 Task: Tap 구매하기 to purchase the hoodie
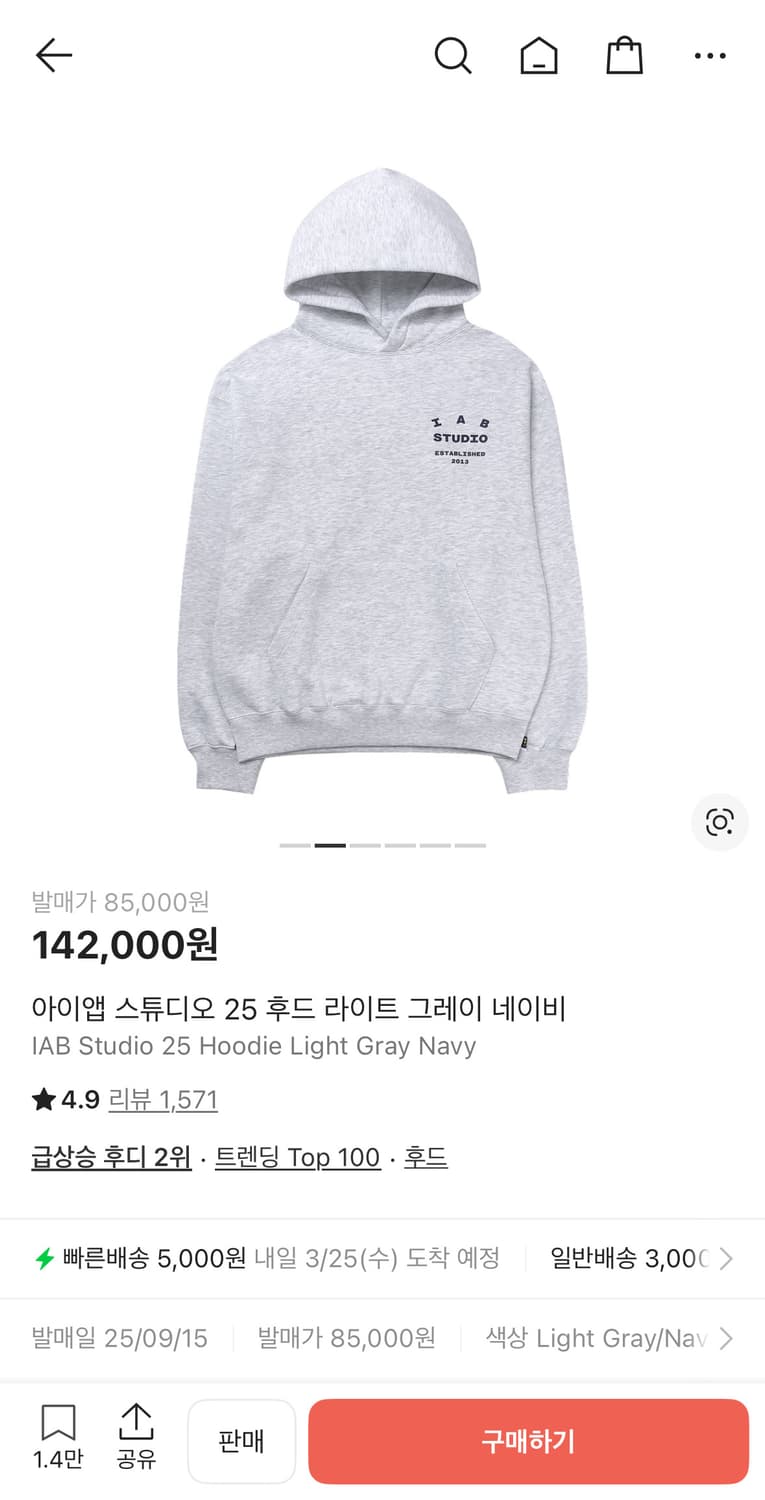[527, 1440]
